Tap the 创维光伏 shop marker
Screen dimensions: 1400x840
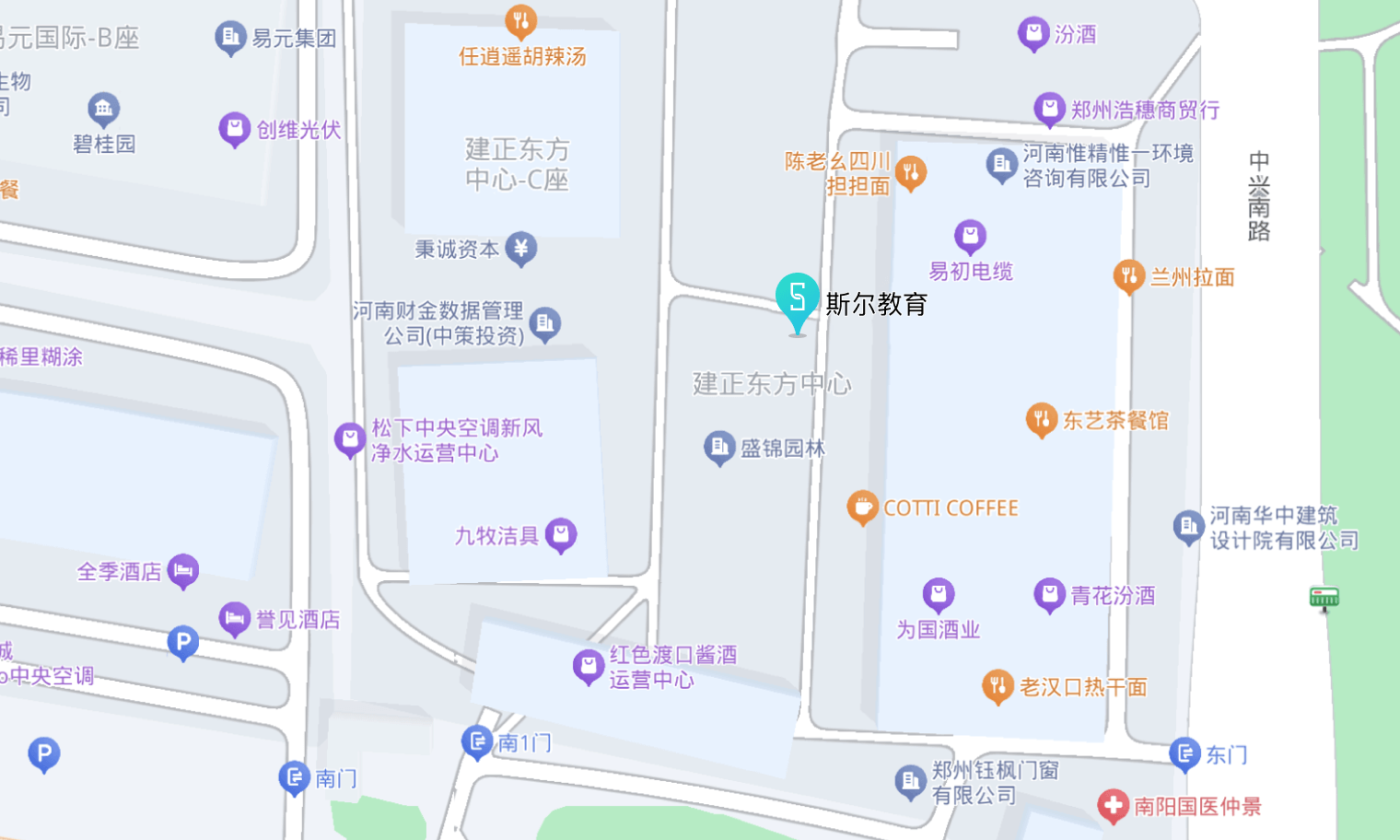[x=235, y=129]
